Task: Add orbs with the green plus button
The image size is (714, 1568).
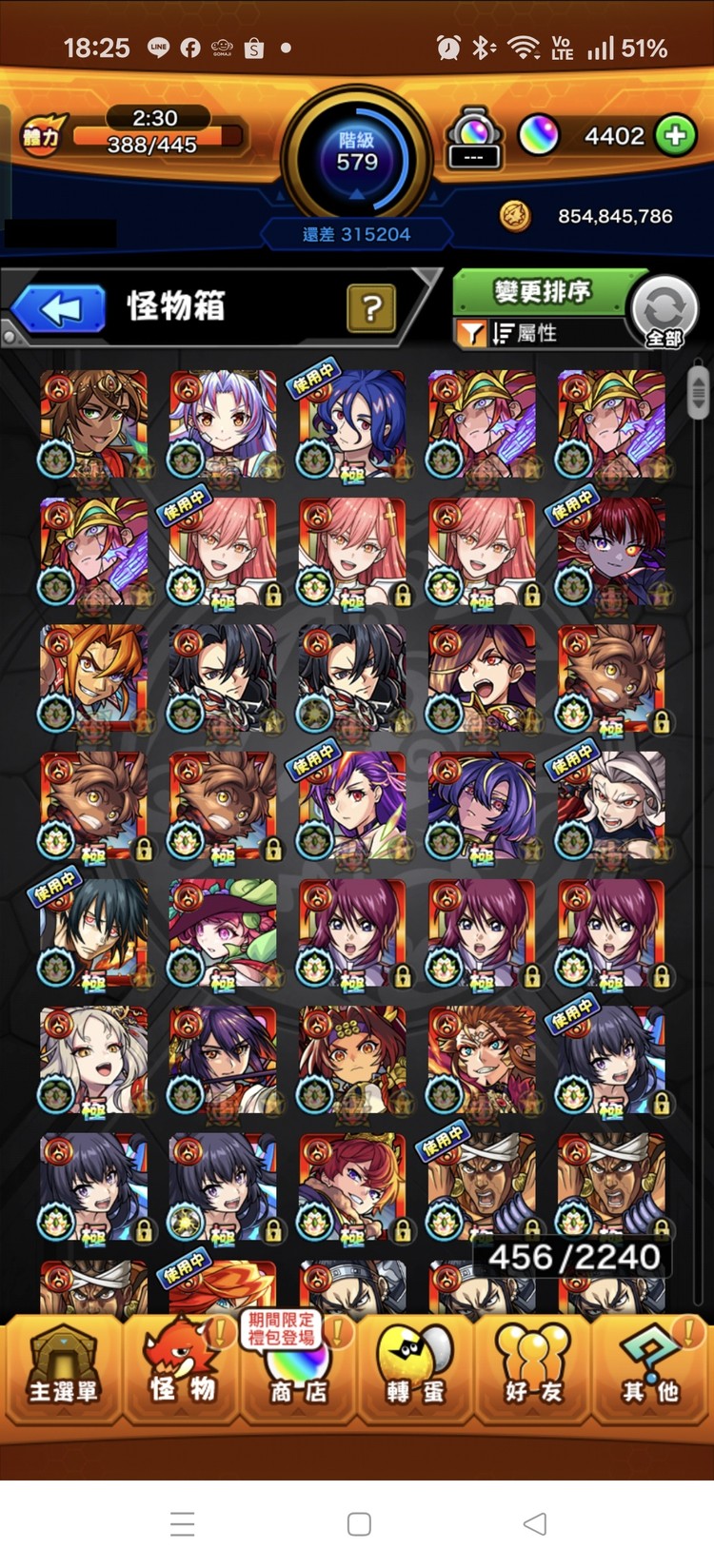Action: coord(675,136)
